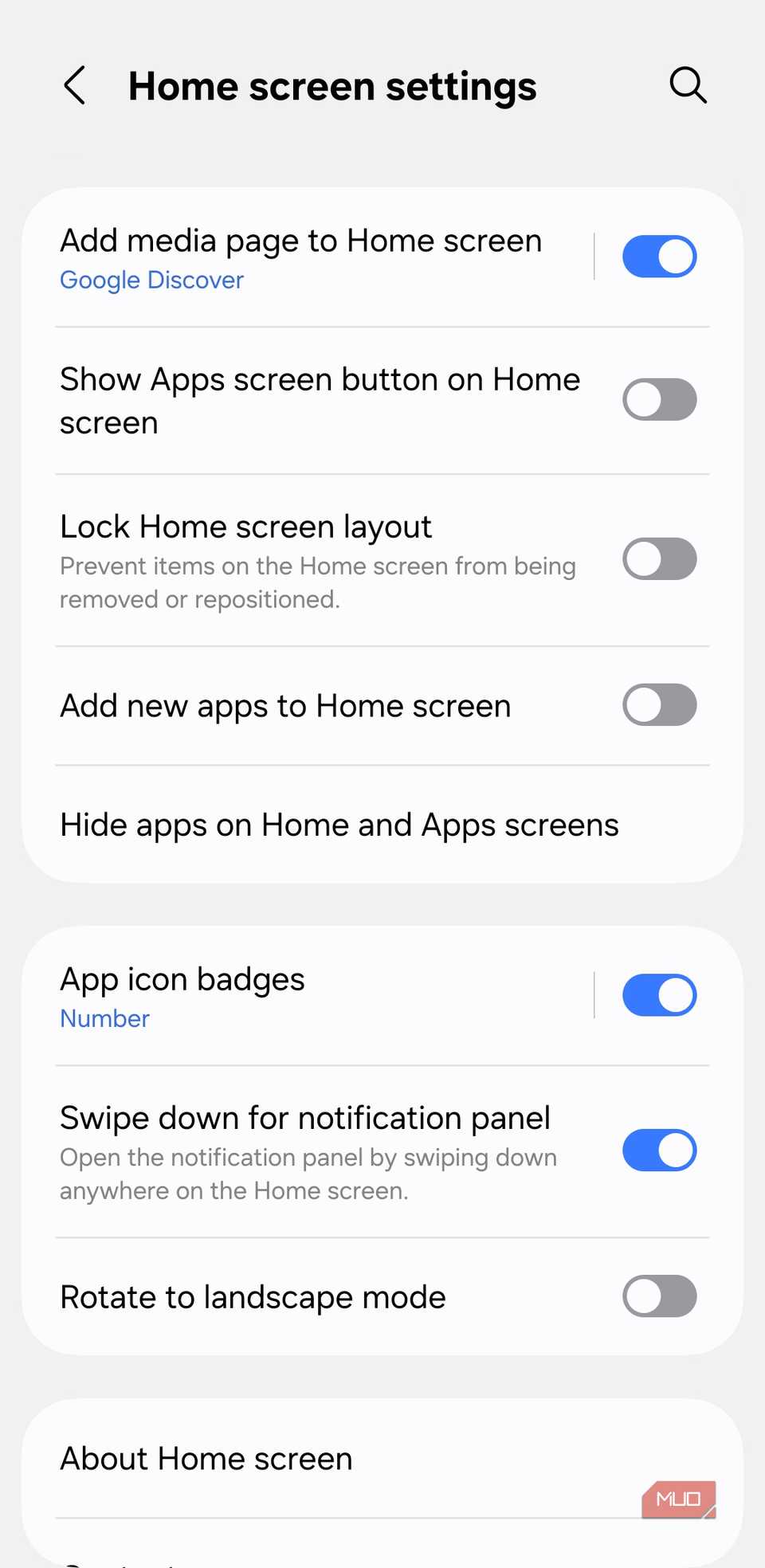Tap the Home screen settings title
This screenshot has width=765, height=1568.
tap(332, 85)
